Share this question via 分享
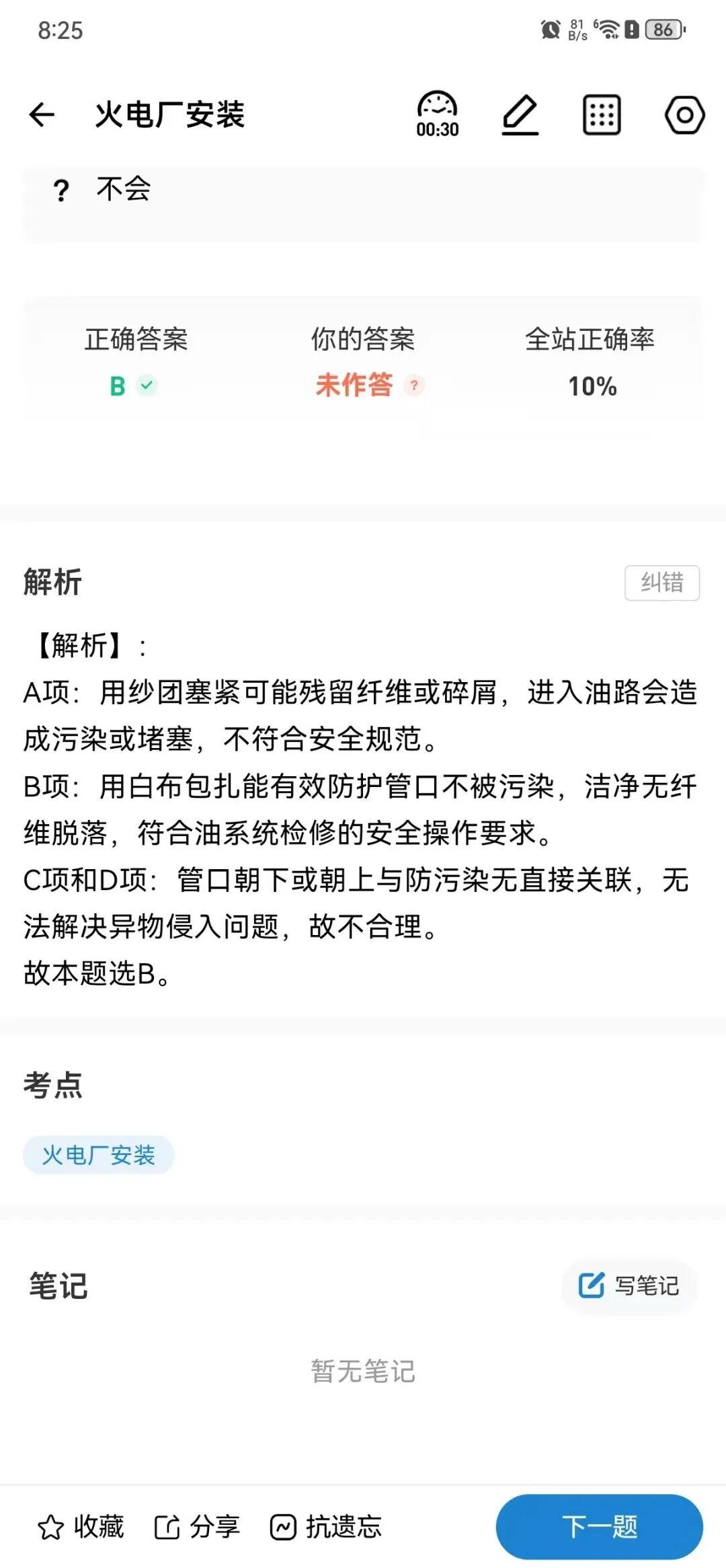 [197, 1526]
